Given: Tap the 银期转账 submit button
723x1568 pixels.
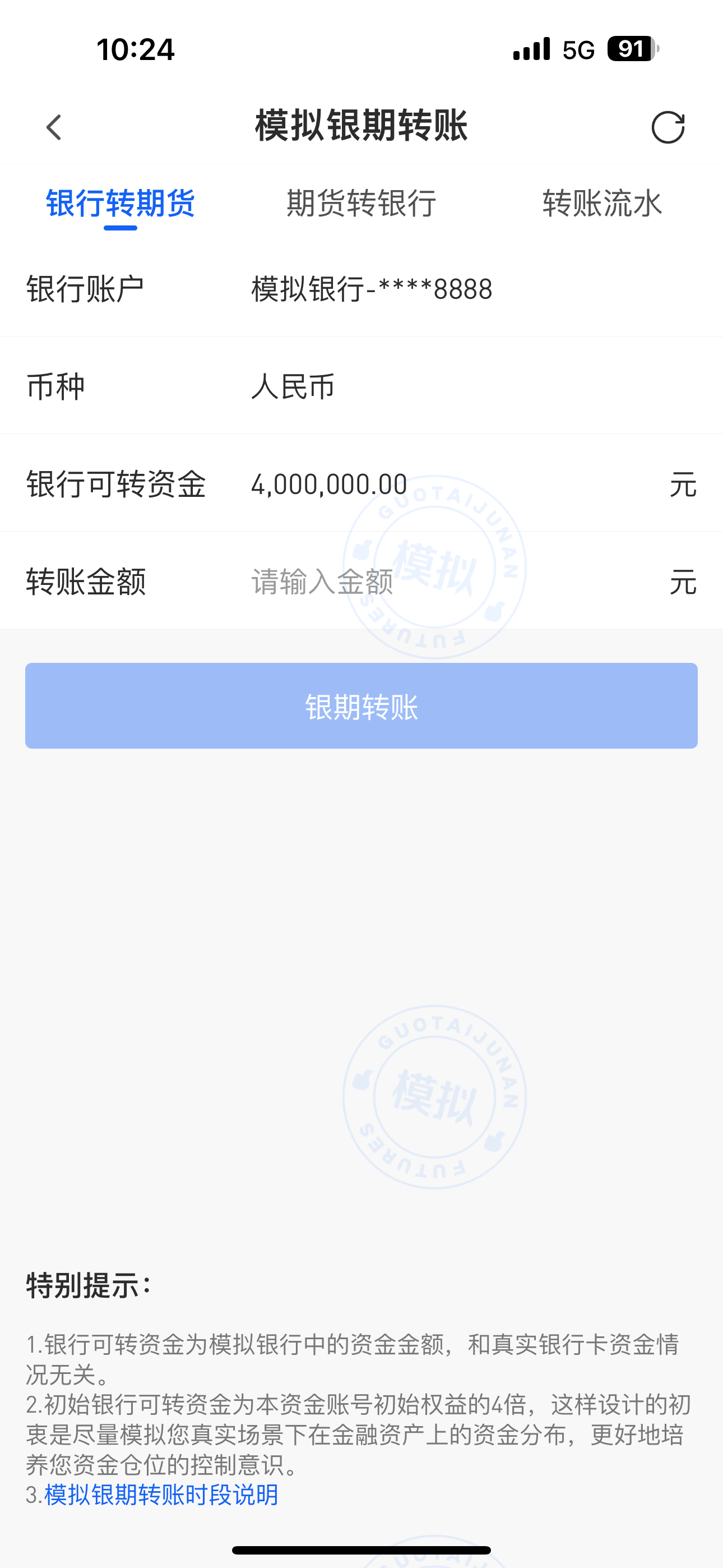Looking at the screenshot, I should 361,706.
